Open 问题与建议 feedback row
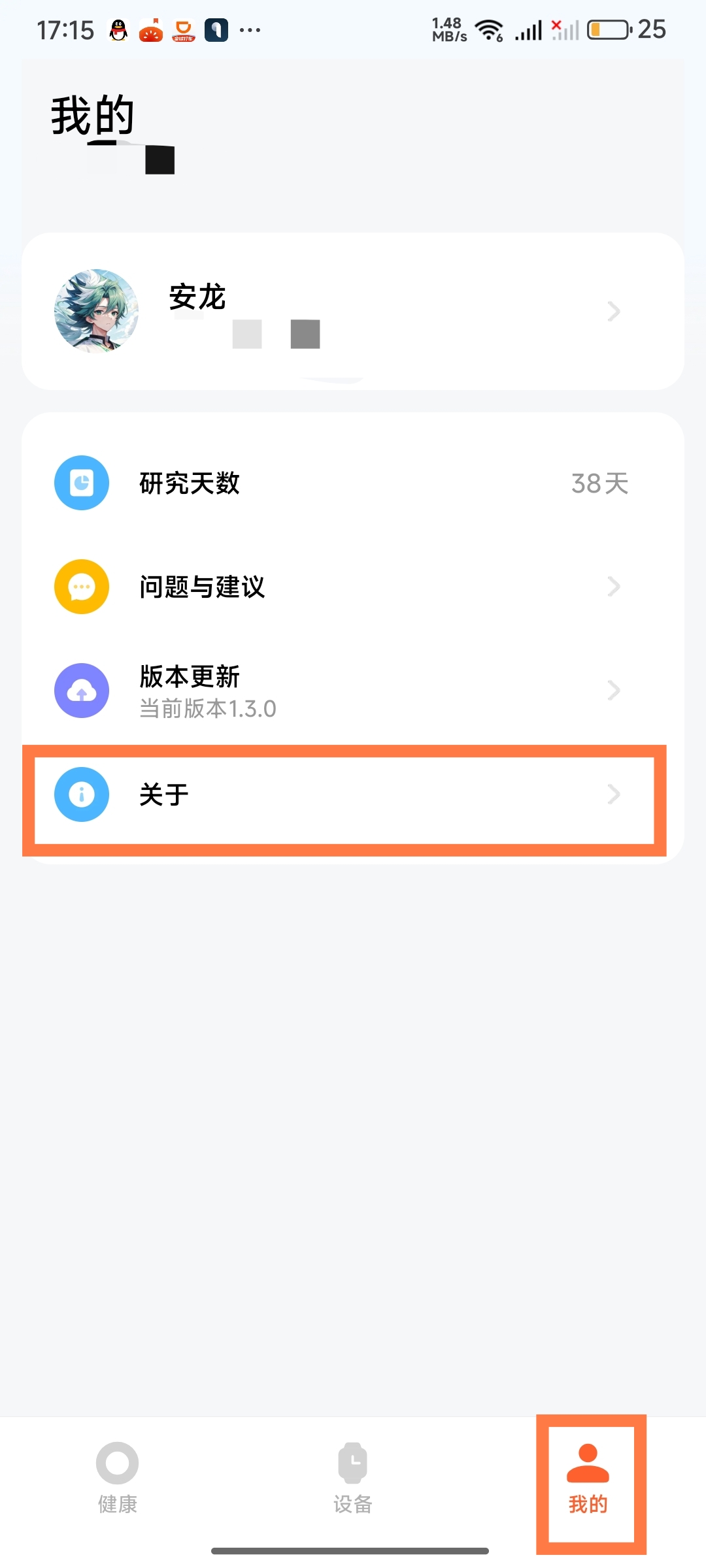Image resolution: width=706 pixels, height=1568 pixels. 353,587
